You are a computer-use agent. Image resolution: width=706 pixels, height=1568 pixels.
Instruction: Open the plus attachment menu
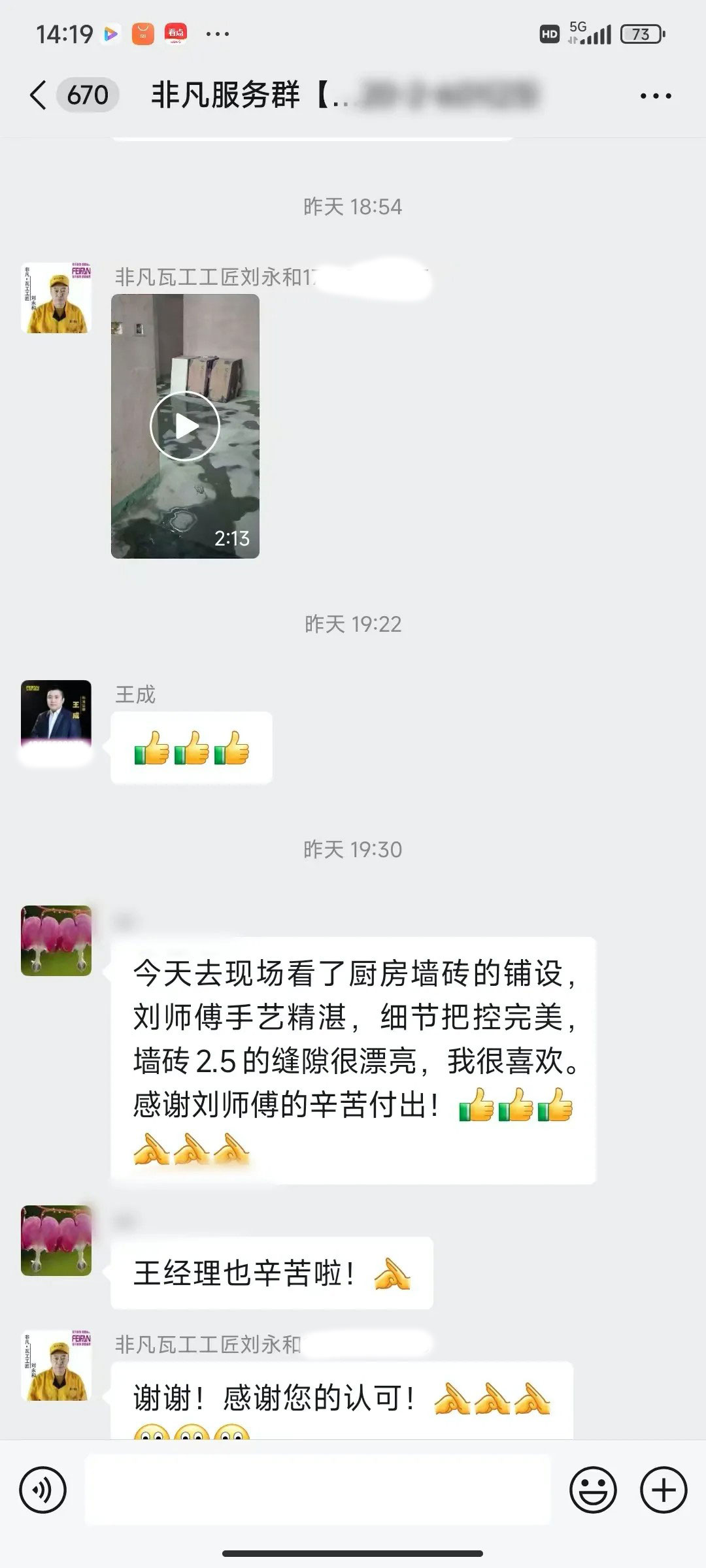(664, 1491)
